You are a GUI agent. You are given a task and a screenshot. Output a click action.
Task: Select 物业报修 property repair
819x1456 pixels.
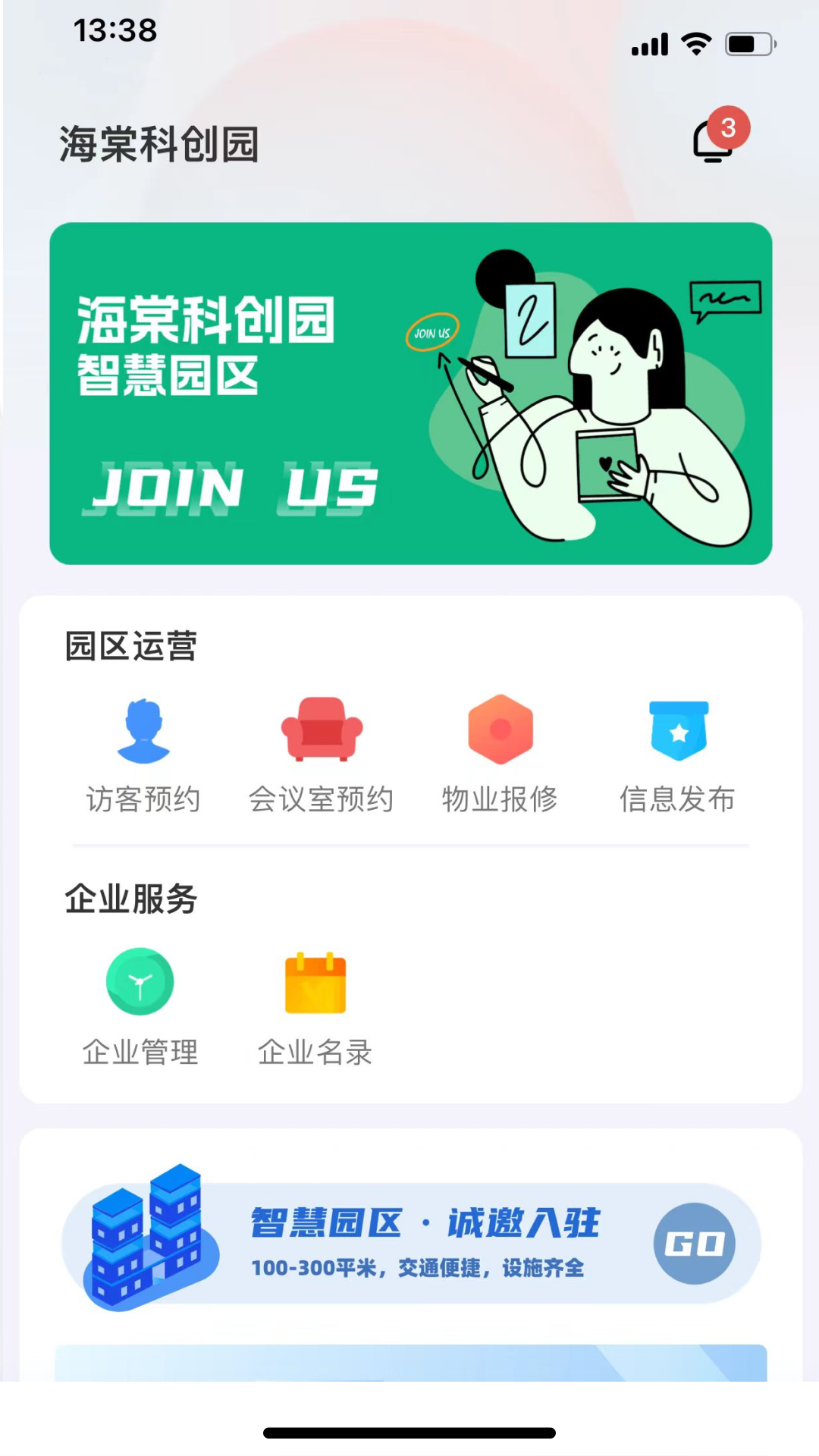pyautogui.click(x=500, y=755)
